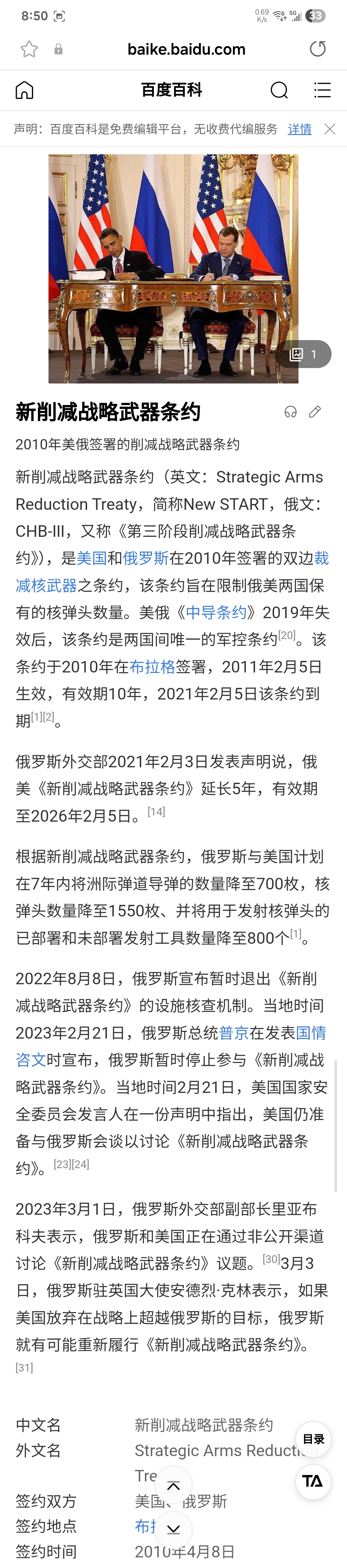Image resolution: width=347 pixels, height=1568 pixels.
Task: Open the 布拉格 link in the intro
Action: tap(152, 667)
